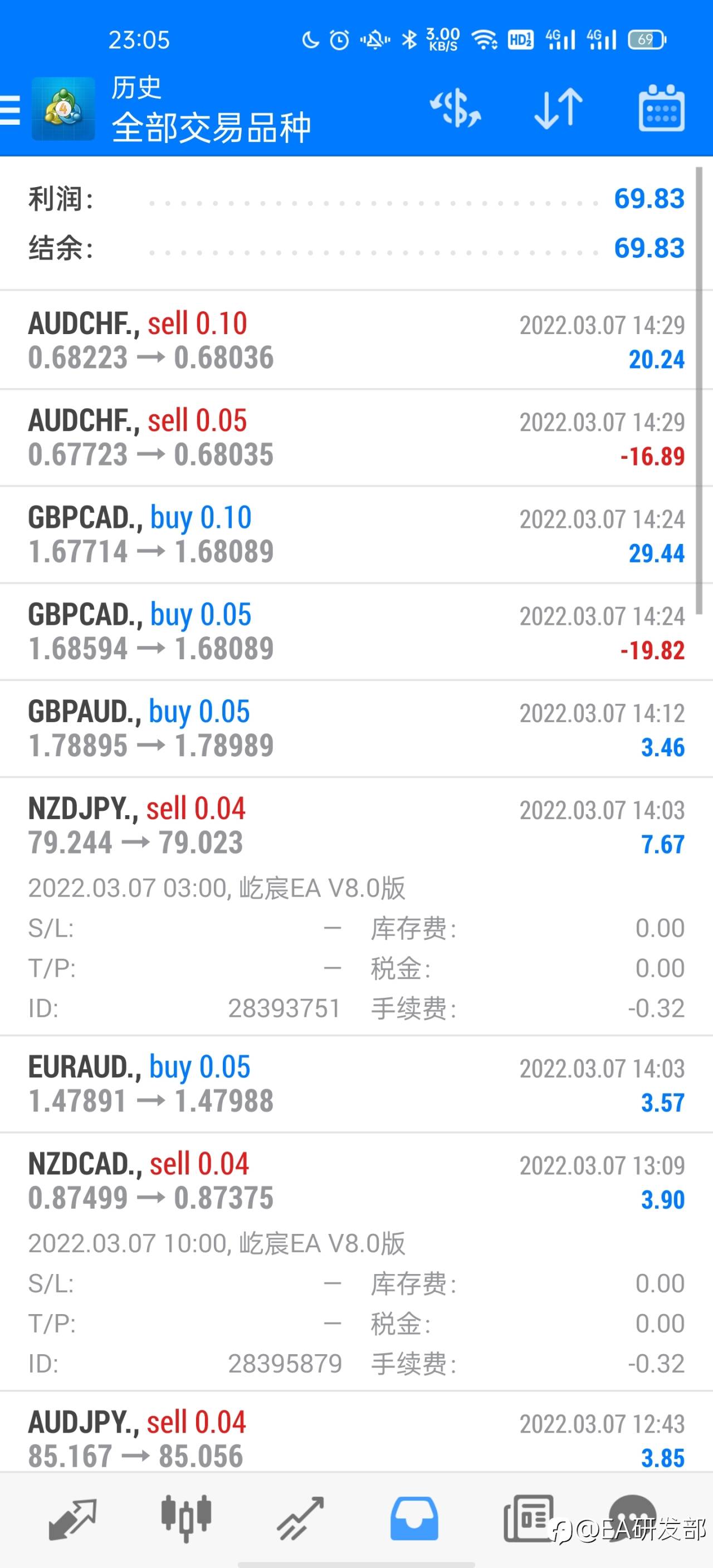Expand the EURAUD buy 0.05 trade
The height and width of the screenshot is (1568, 713).
356,1084
